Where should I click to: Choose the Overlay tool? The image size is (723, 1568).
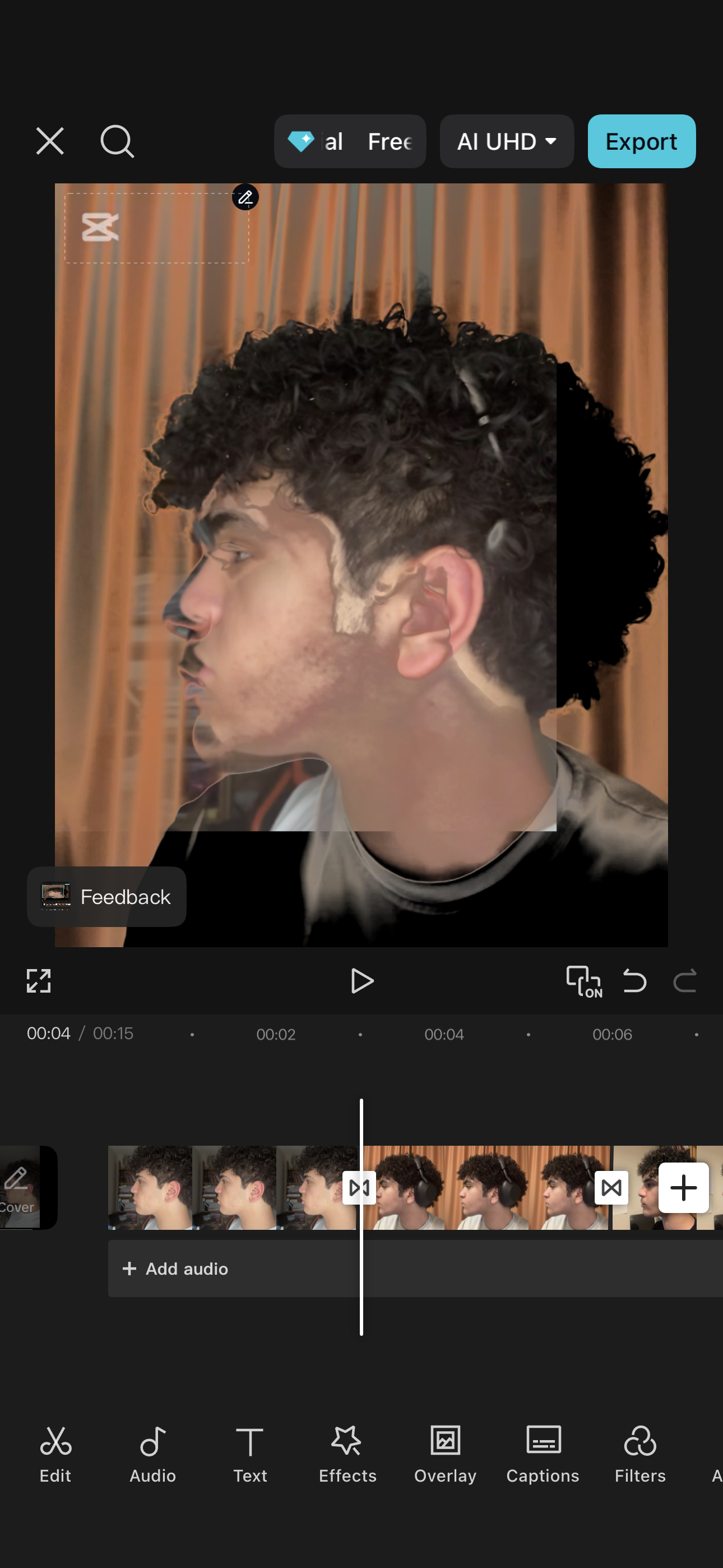click(445, 1454)
